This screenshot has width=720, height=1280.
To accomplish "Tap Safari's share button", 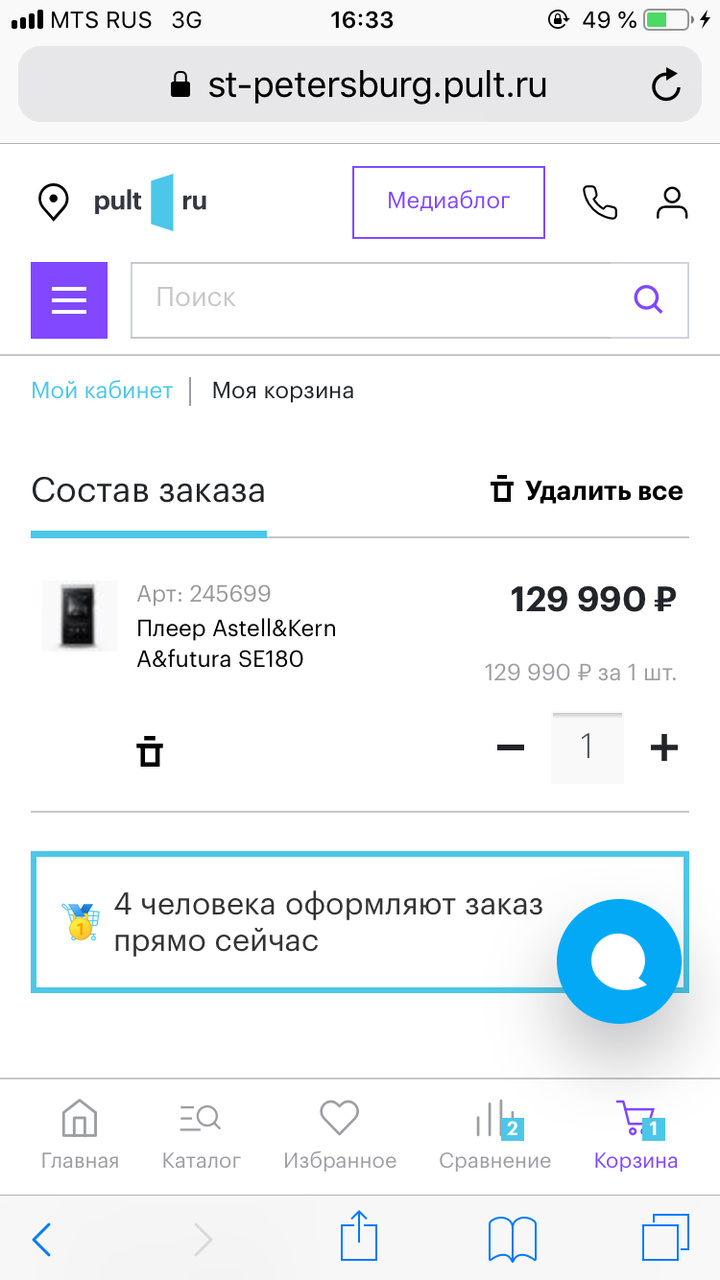I will (x=357, y=1240).
